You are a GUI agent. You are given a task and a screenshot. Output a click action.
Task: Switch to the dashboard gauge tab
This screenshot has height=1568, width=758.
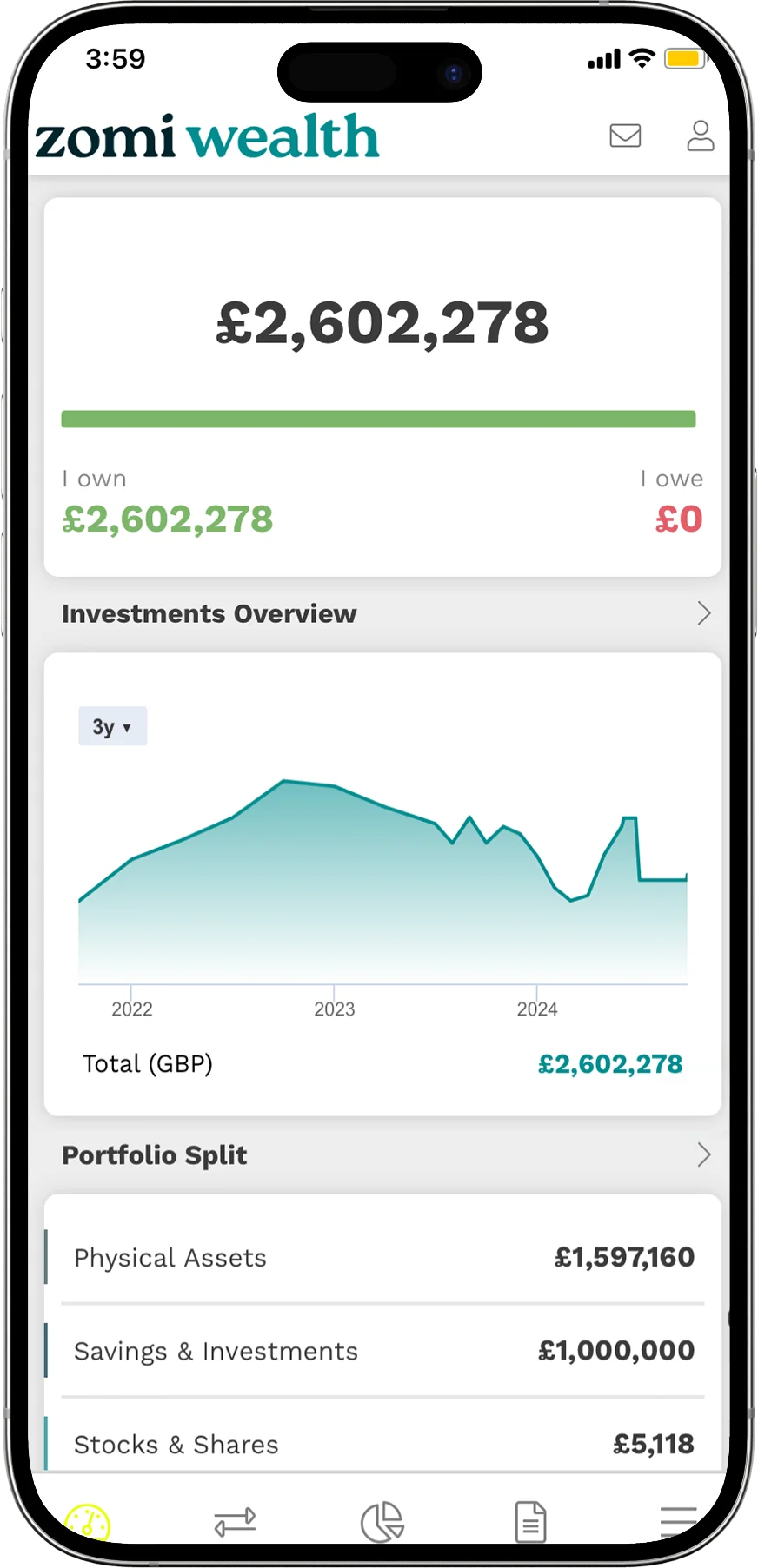click(x=88, y=1522)
